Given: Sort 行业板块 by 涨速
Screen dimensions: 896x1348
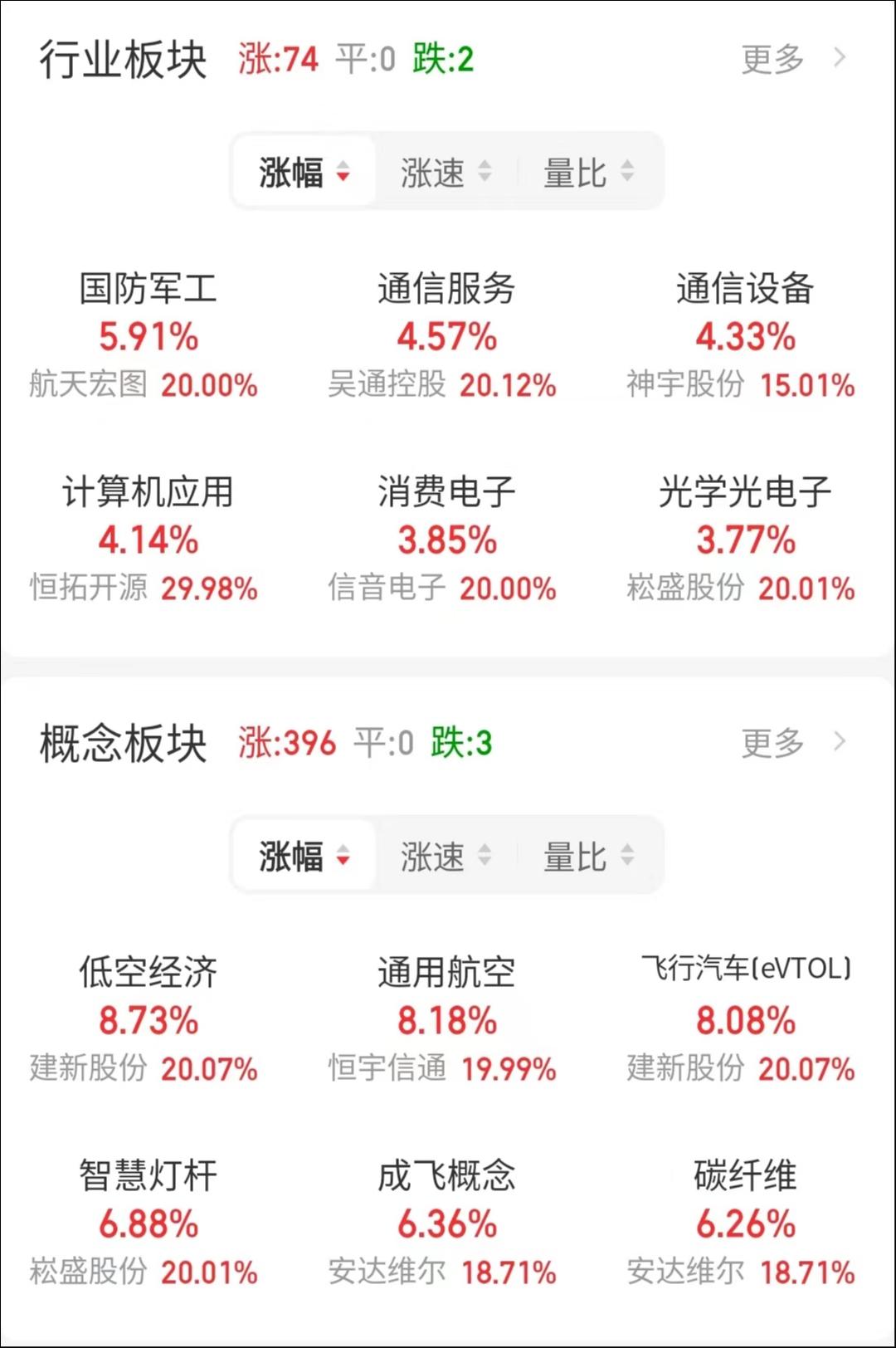Looking at the screenshot, I should (446, 173).
